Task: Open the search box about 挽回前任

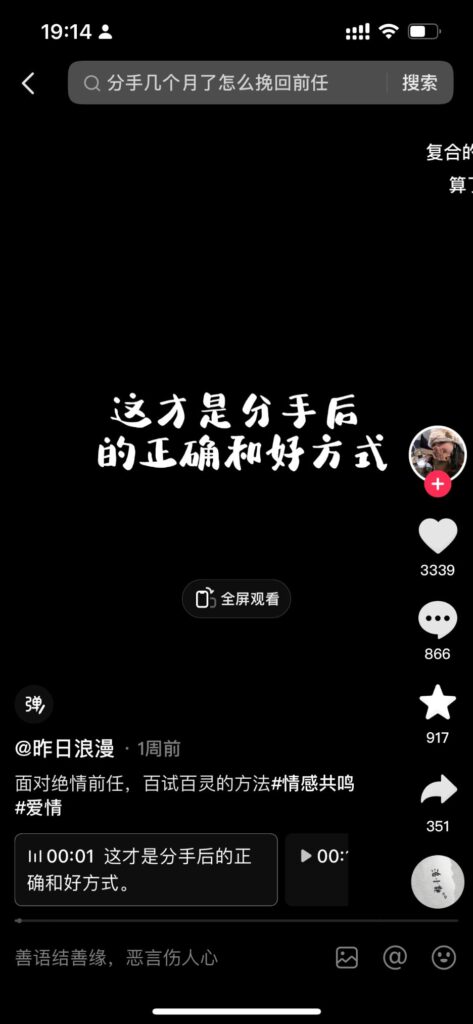Action: tap(226, 83)
